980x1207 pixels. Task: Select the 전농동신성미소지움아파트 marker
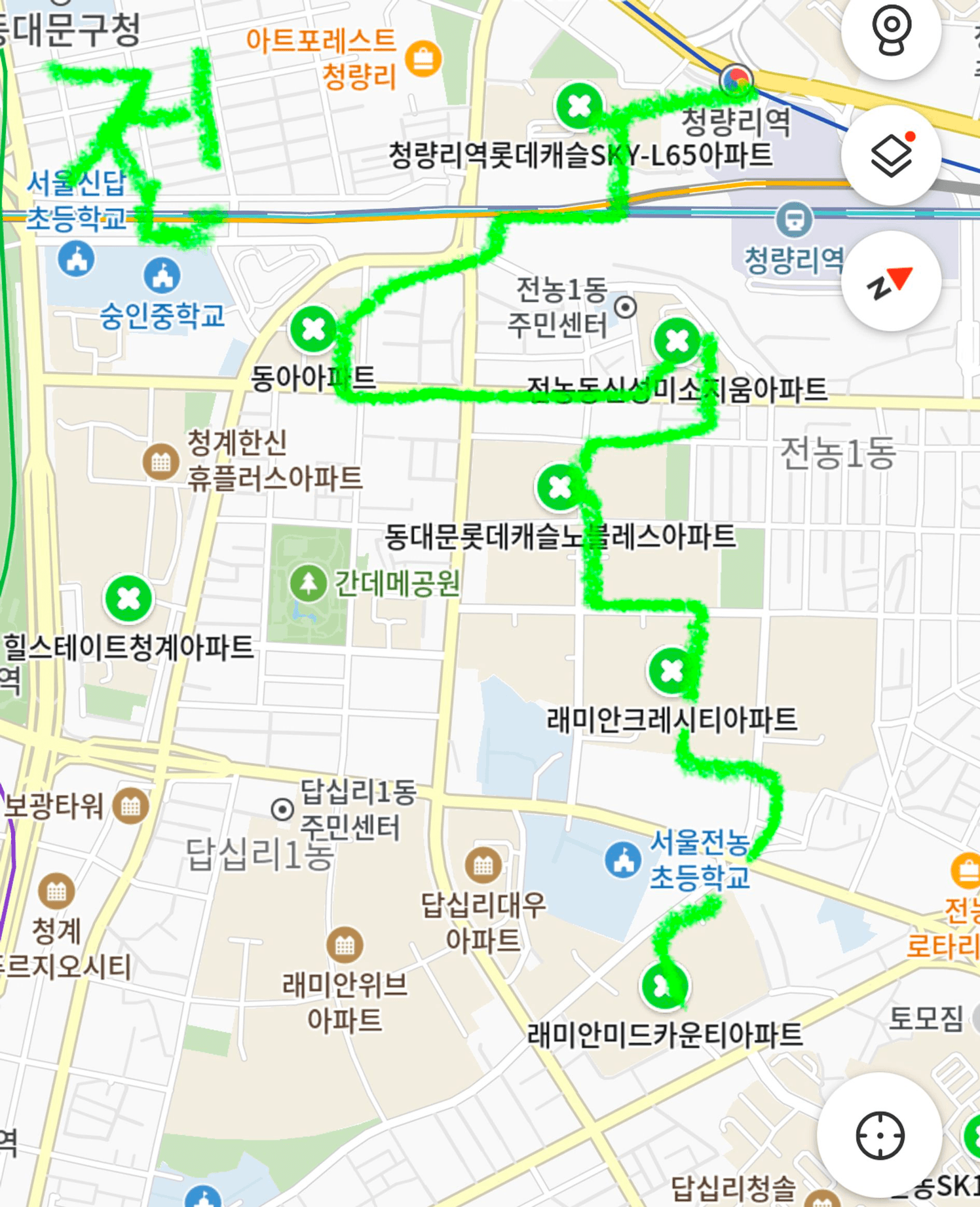[677, 341]
